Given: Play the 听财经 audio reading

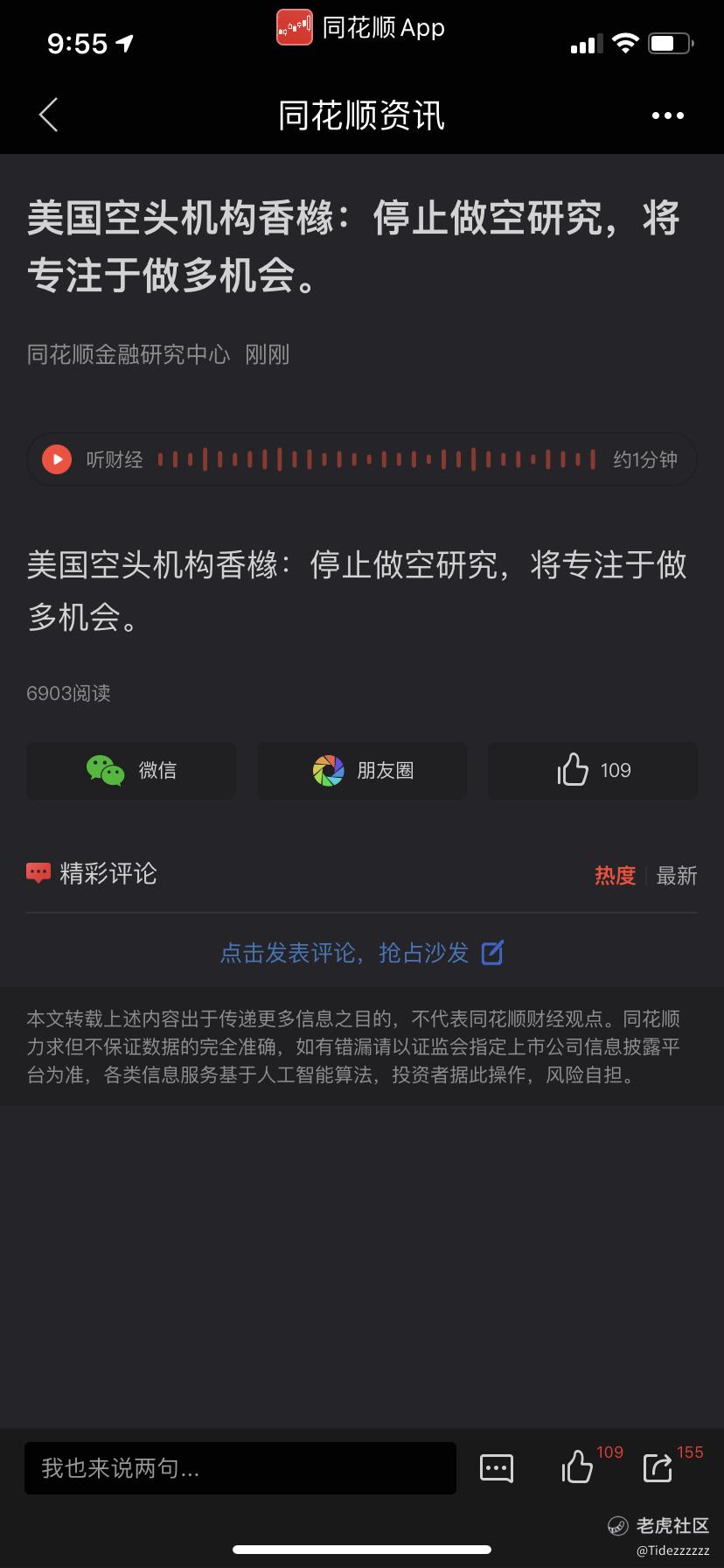Looking at the screenshot, I should (x=57, y=459).
